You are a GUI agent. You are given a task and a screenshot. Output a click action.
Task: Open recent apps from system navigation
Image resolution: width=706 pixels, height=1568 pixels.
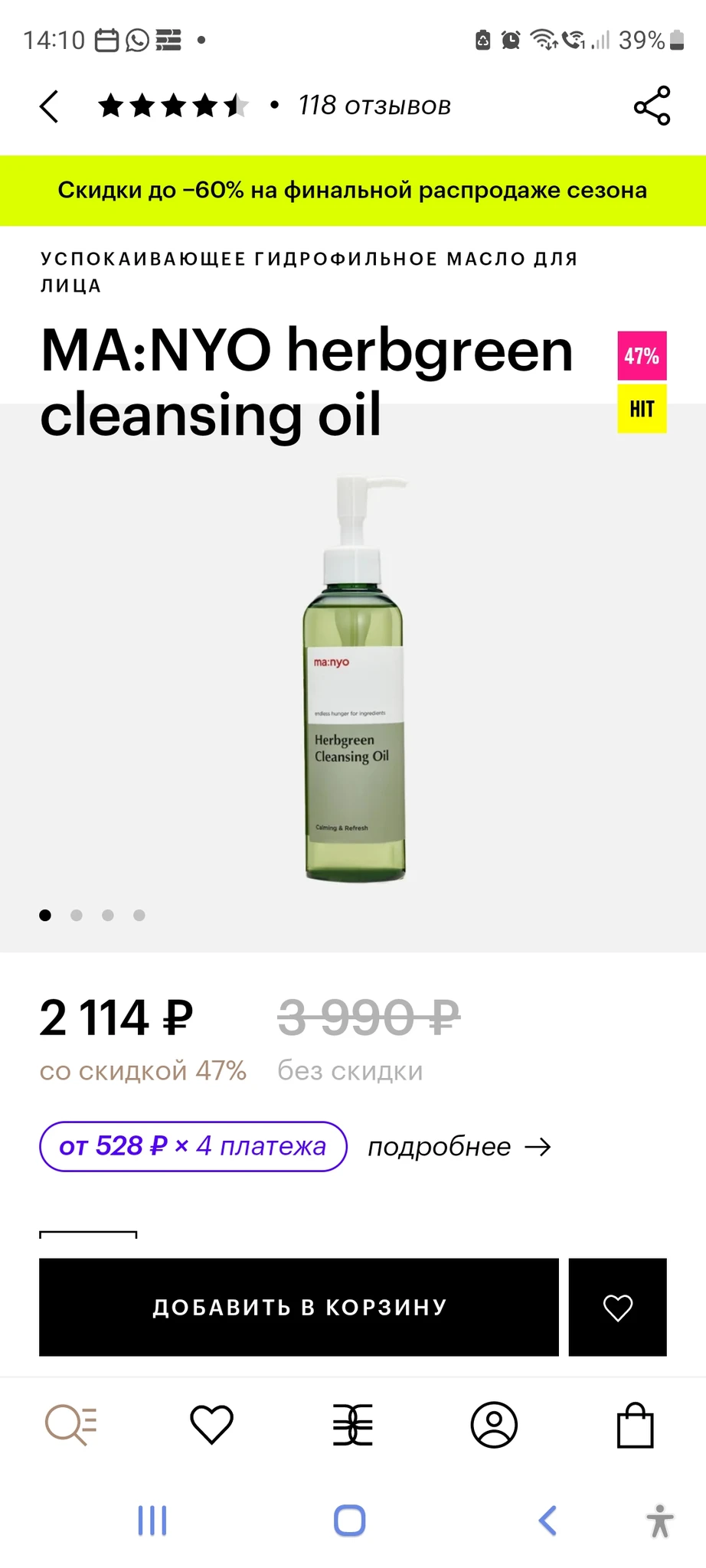click(152, 1521)
